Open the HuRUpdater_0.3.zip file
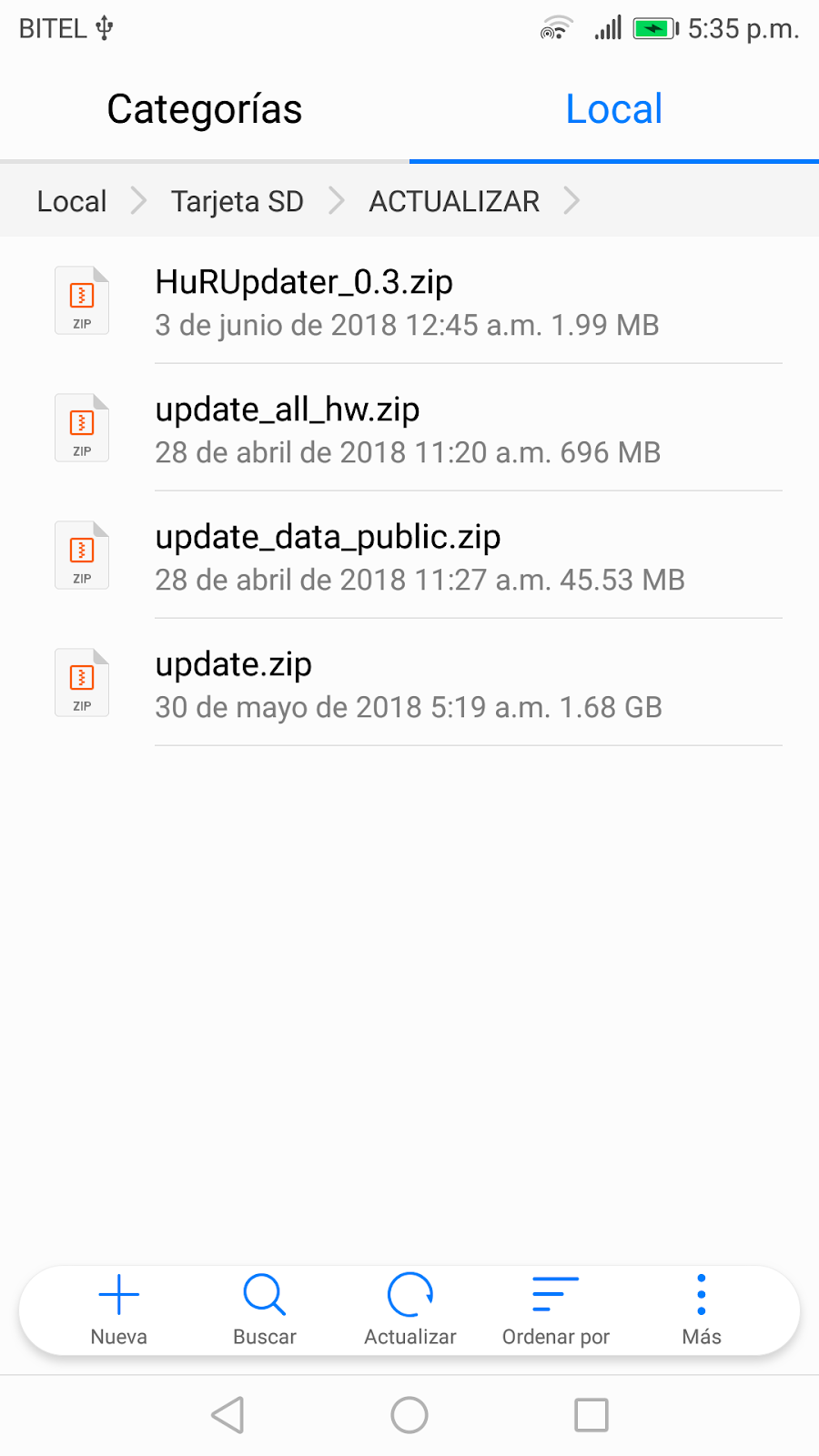 (409, 301)
